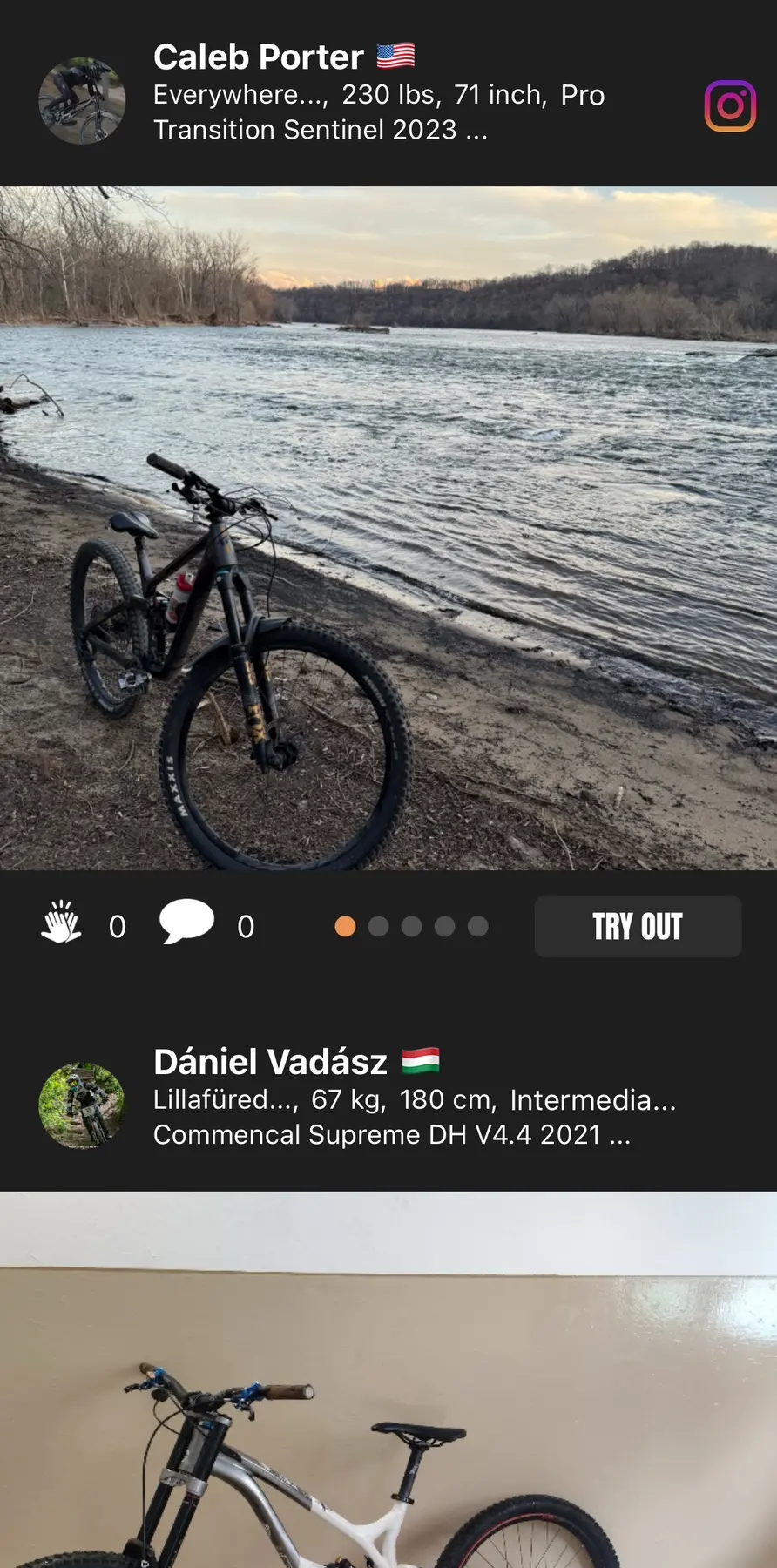This screenshot has width=777, height=1568.
Task: Open Caleb Porter's Instagram profile
Action: (x=730, y=106)
